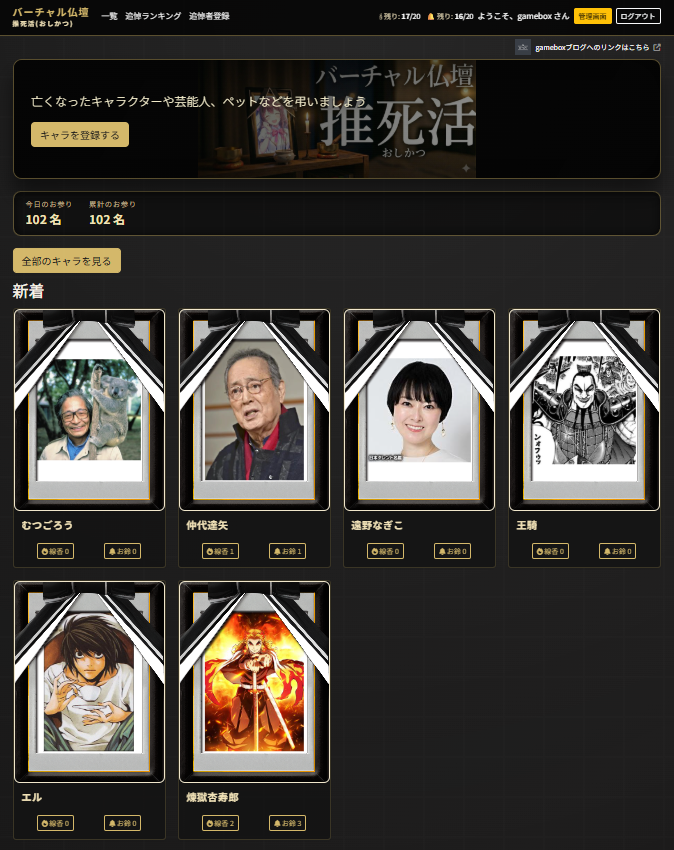
Task: Open the 仲代達矢 memorial card
Action: (254, 410)
